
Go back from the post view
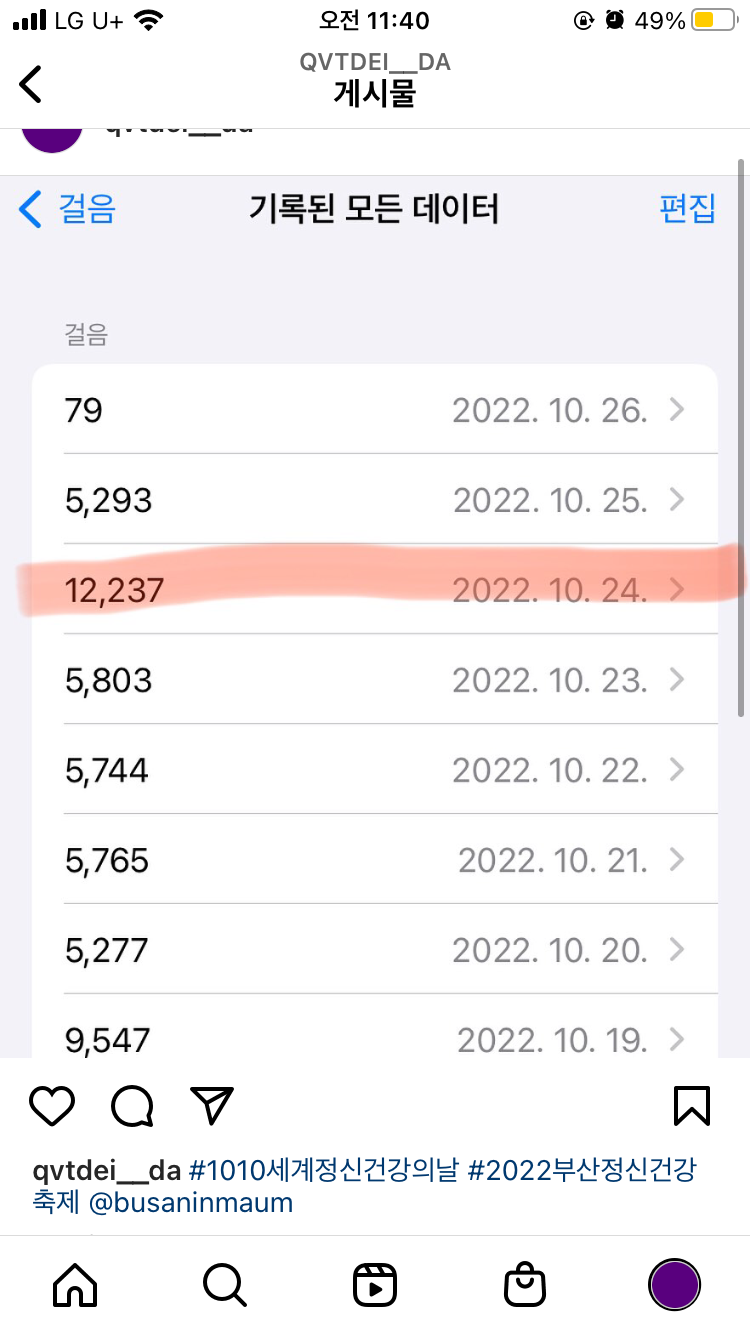point(32,84)
